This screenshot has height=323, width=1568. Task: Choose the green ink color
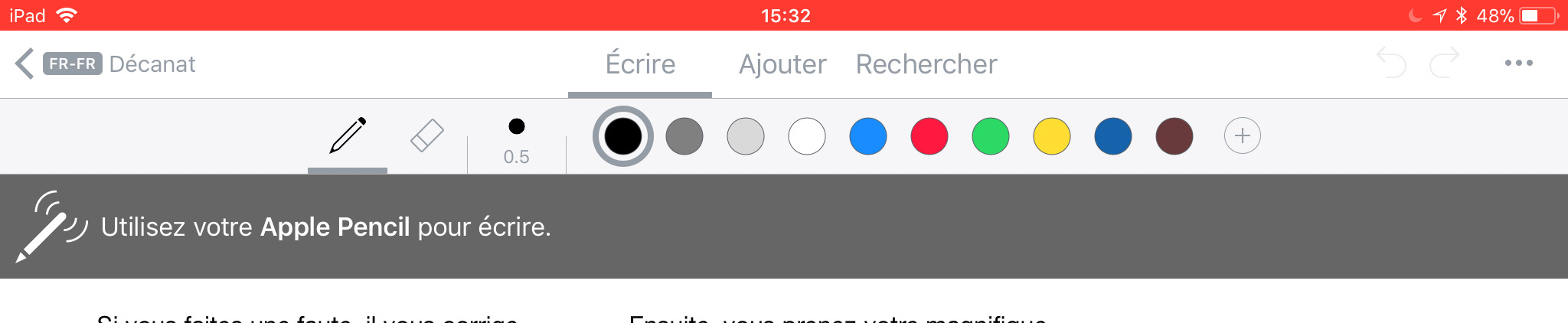[991, 136]
